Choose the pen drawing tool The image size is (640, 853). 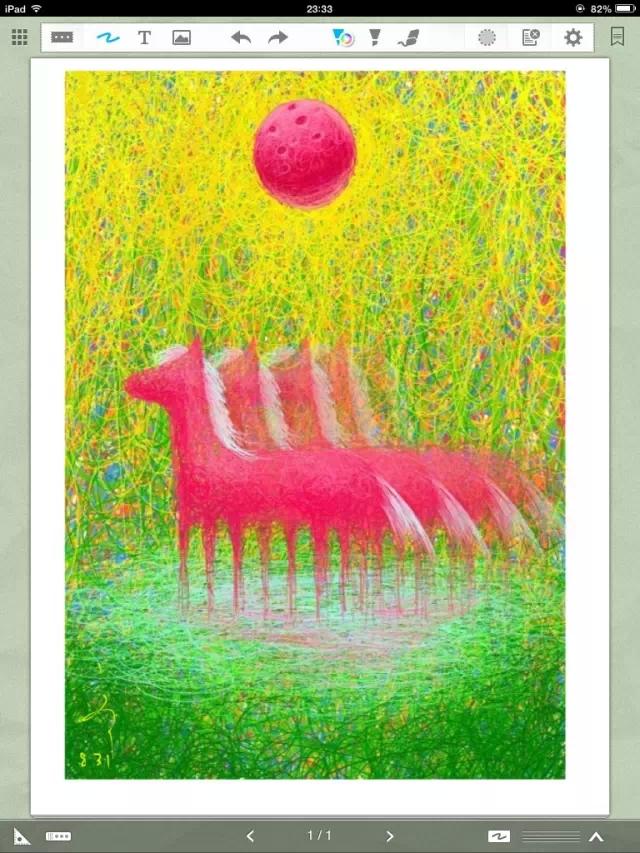pyautogui.click(x=107, y=38)
